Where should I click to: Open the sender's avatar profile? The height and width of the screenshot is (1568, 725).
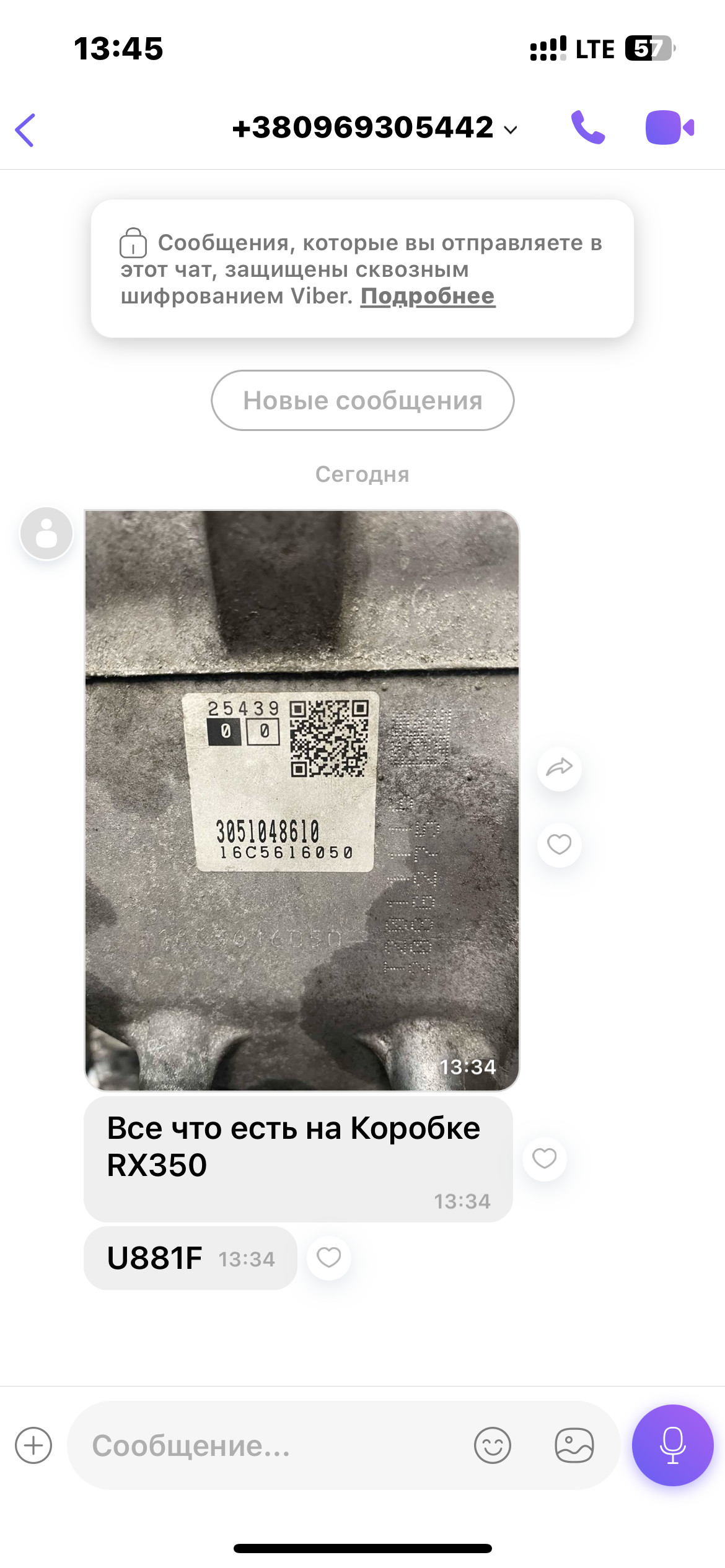46,533
